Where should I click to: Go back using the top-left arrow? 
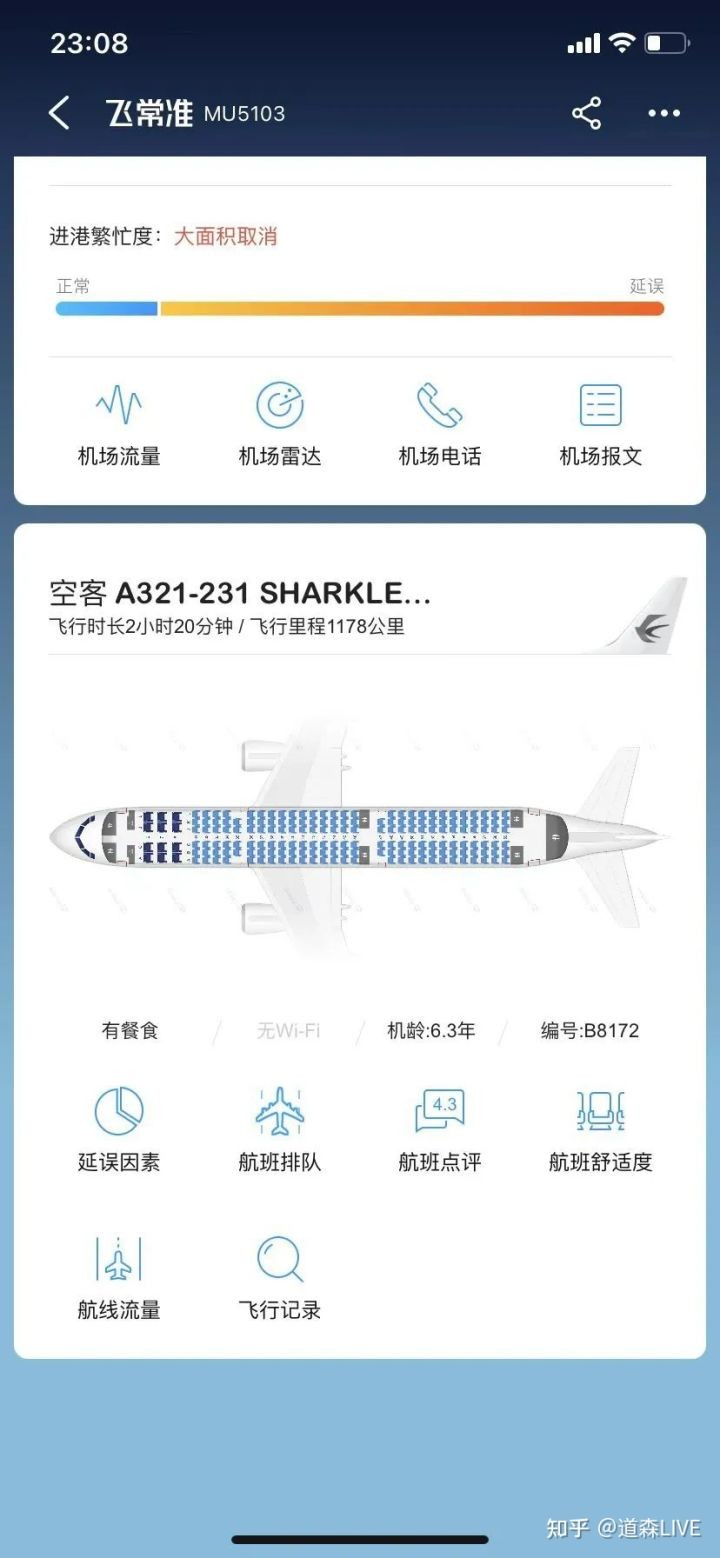click(x=60, y=113)
